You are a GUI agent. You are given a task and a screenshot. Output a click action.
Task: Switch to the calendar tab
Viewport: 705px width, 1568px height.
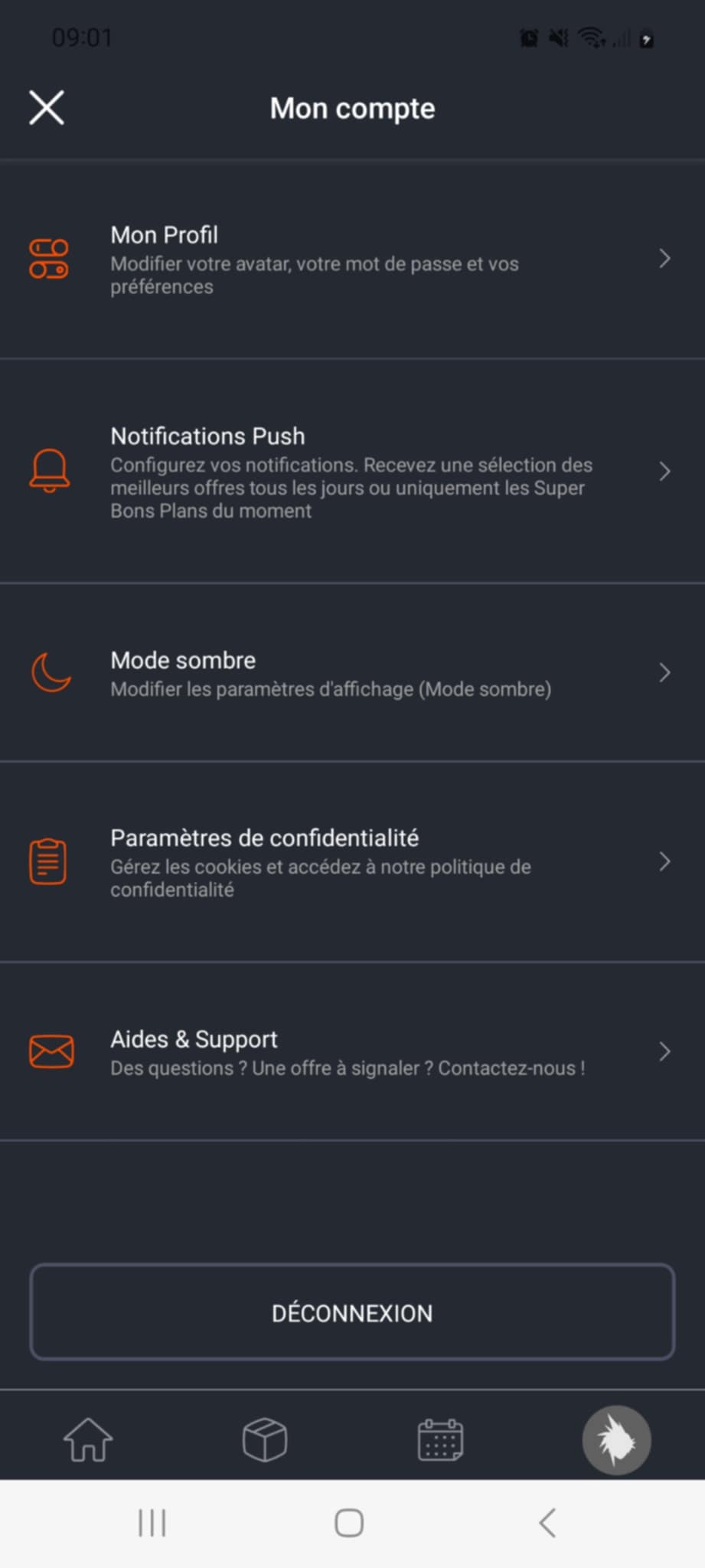point(440,1439)
